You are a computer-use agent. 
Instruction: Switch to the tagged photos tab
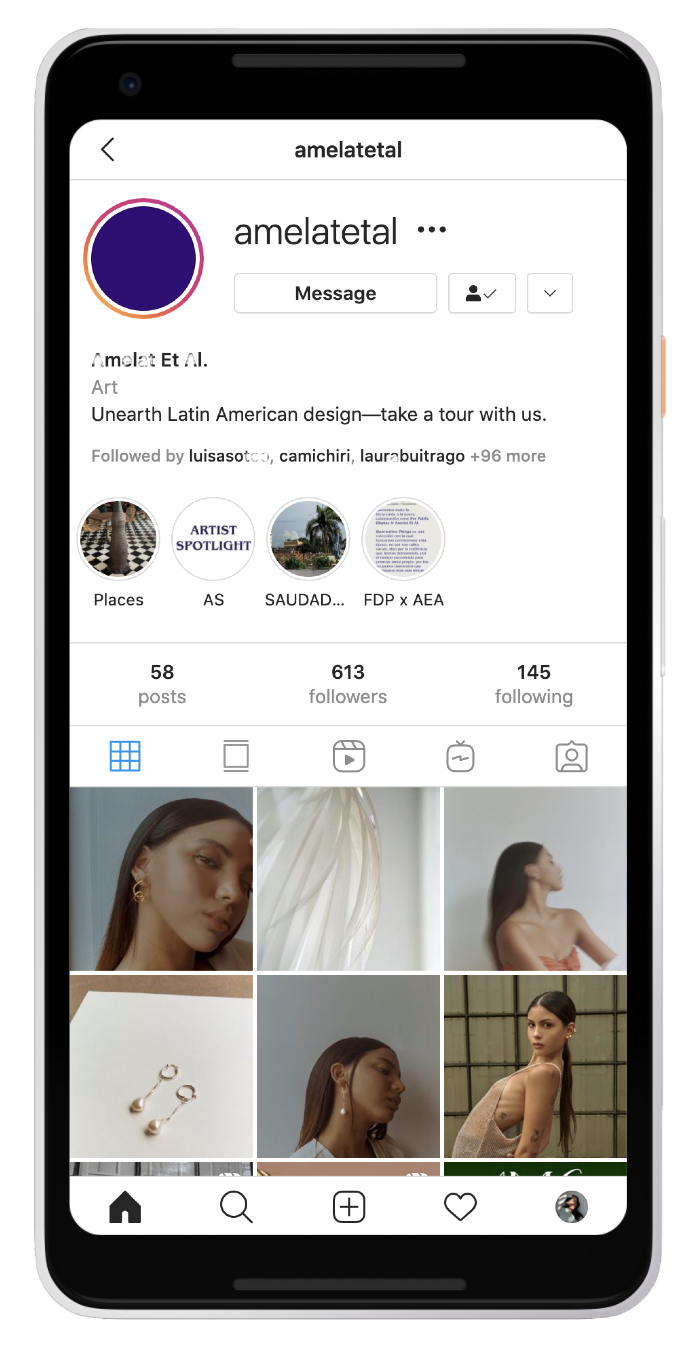(571, 756)
